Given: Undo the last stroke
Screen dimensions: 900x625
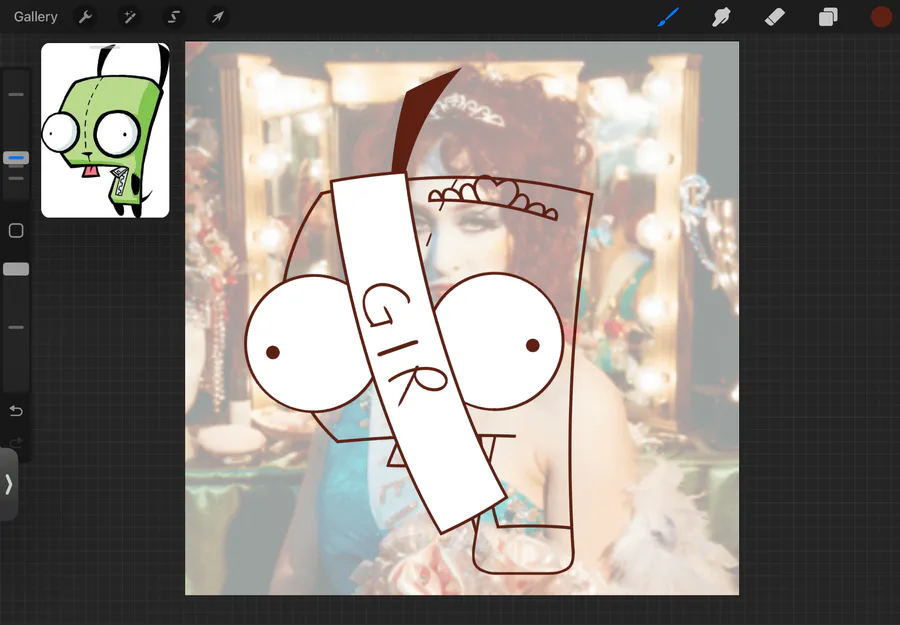Looking at the screenshot, I should point(16,411).
